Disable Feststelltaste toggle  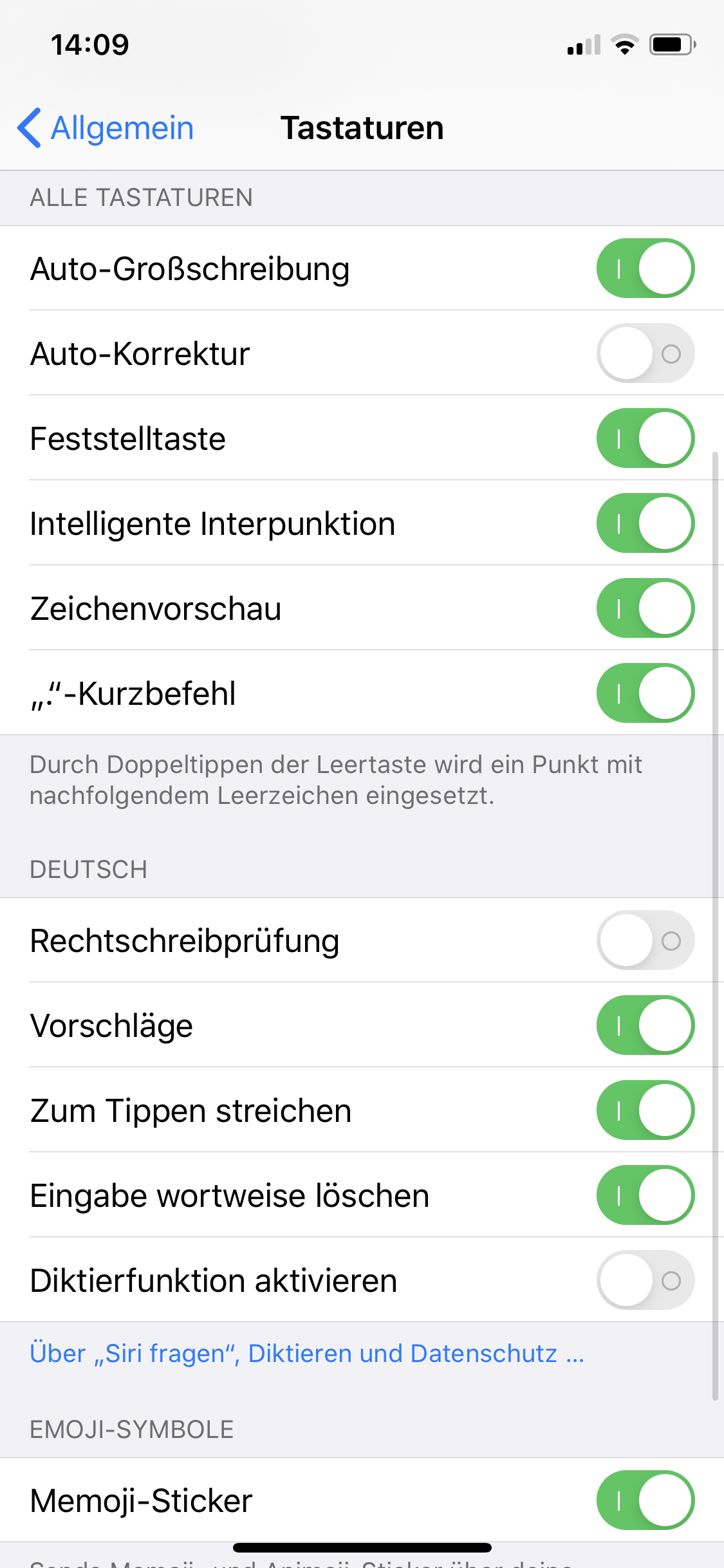(x=645, y=438)
